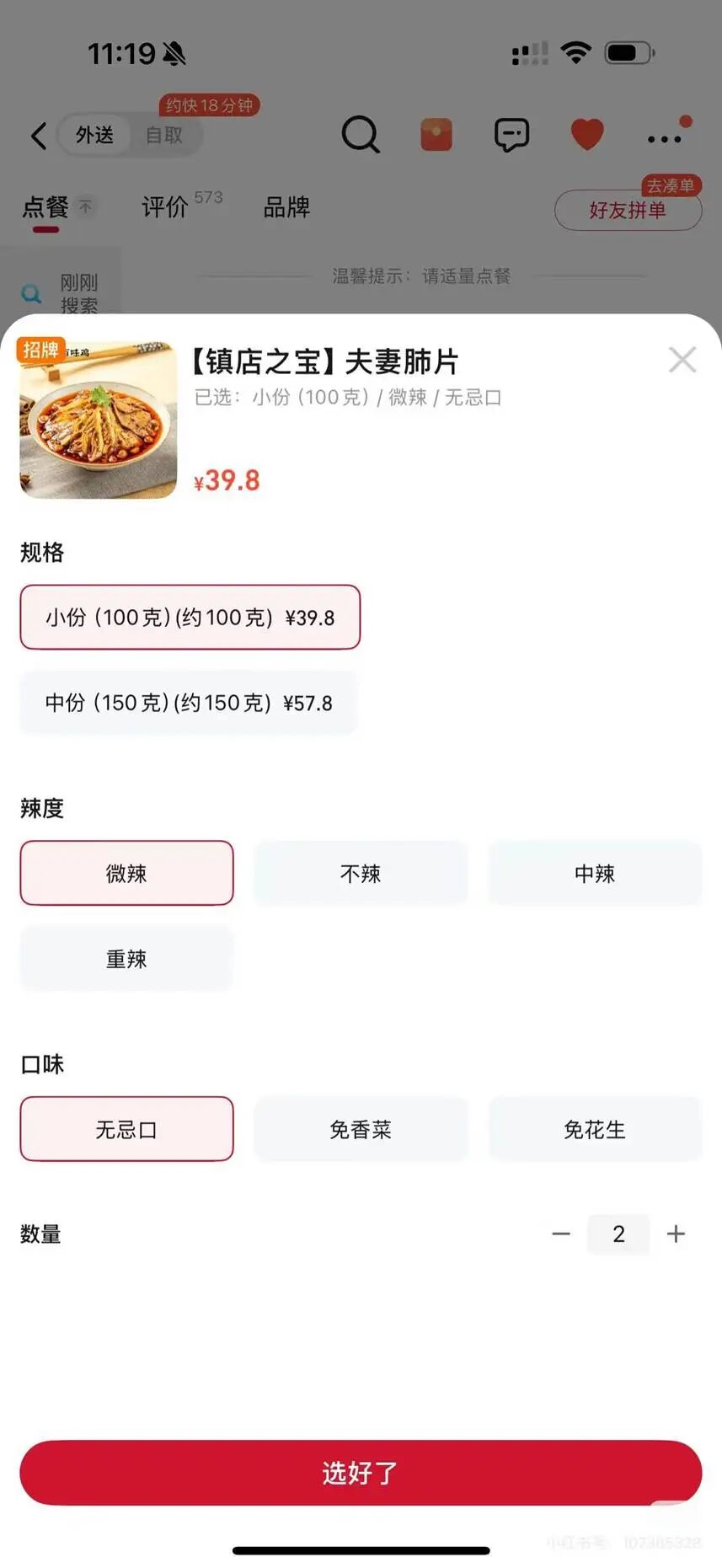
Task: Confirm selection with 选好了
Action: pos(361,1473)
